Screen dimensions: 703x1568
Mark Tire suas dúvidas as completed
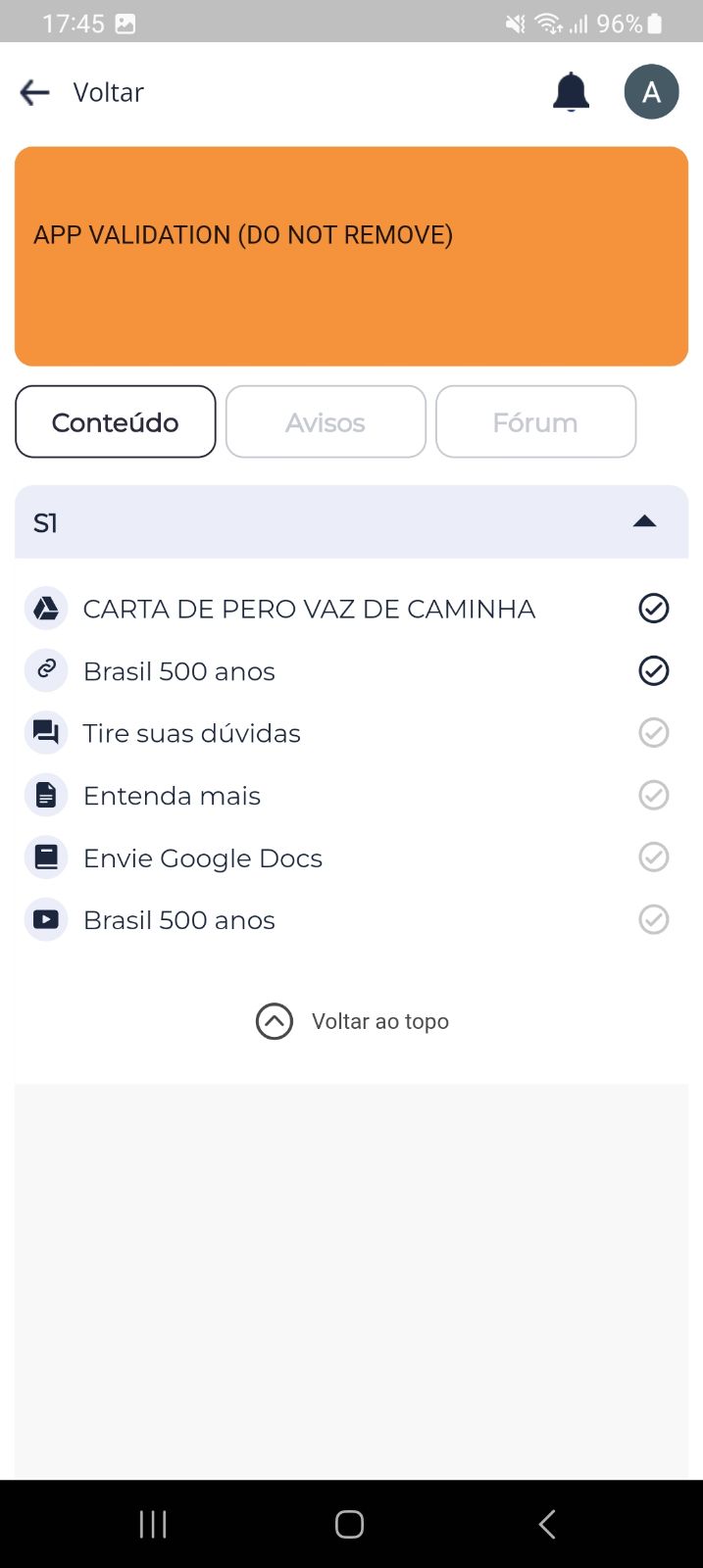(654, 733)
